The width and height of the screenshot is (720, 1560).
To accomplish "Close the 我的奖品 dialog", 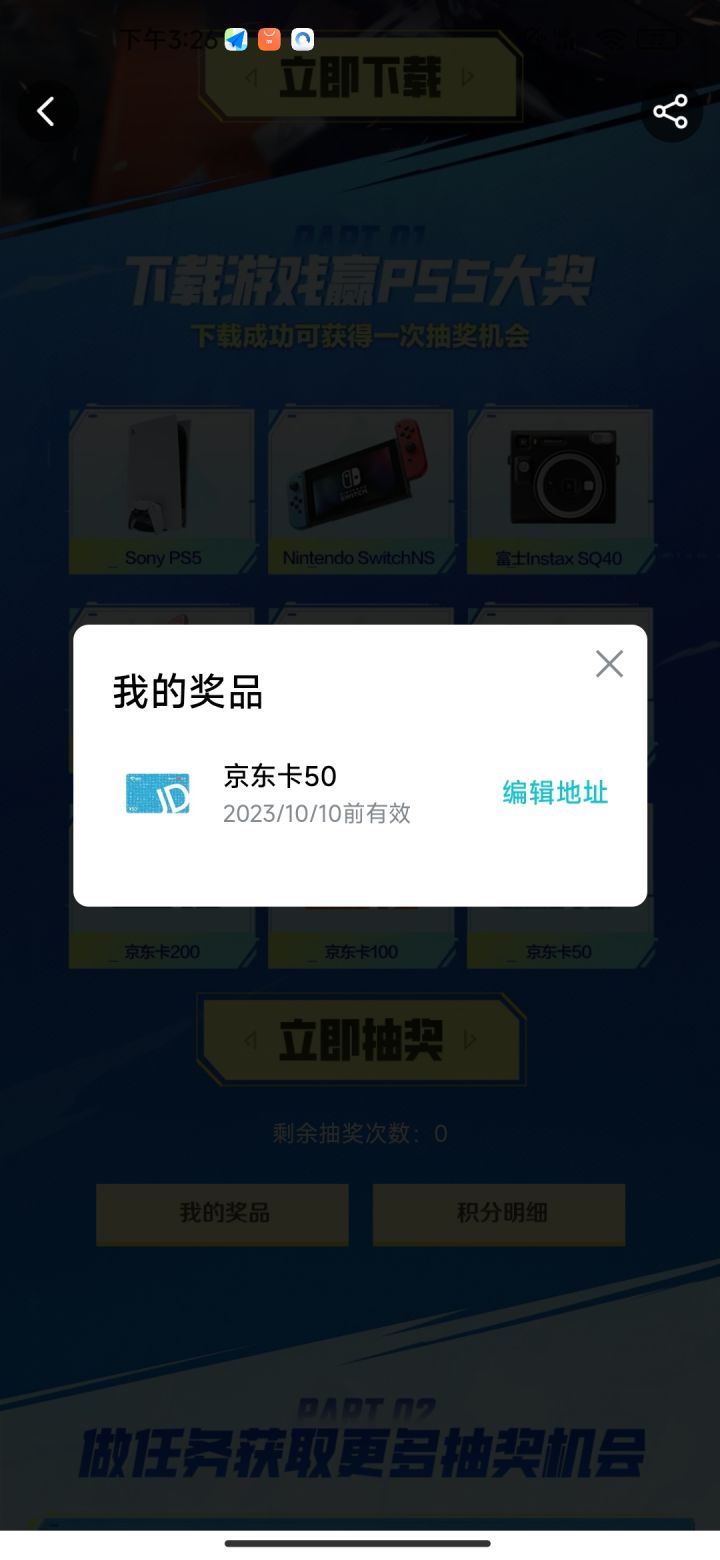I will (x=609, y=663).
